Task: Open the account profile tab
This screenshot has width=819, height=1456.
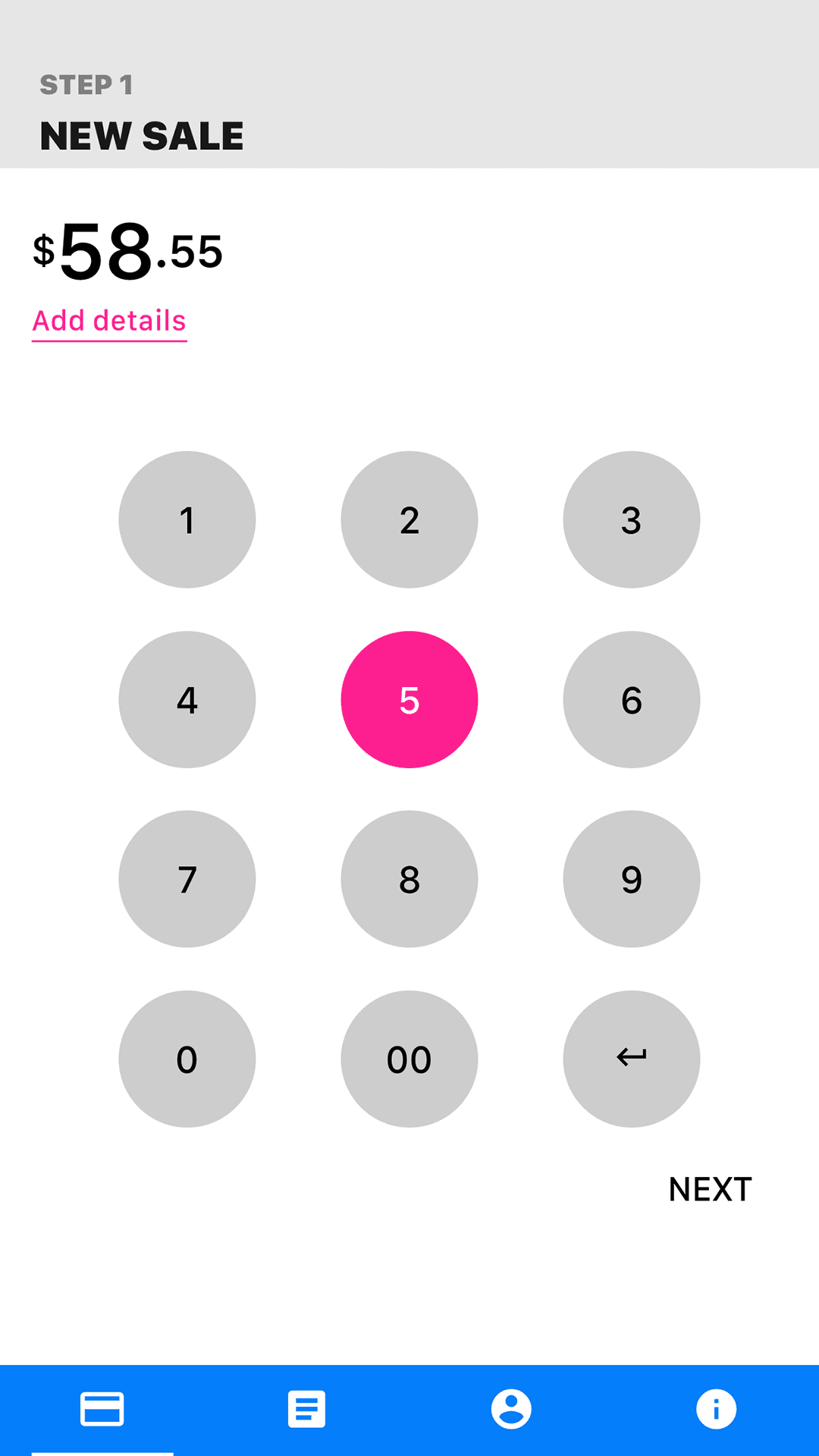Action: point(511,1410)
